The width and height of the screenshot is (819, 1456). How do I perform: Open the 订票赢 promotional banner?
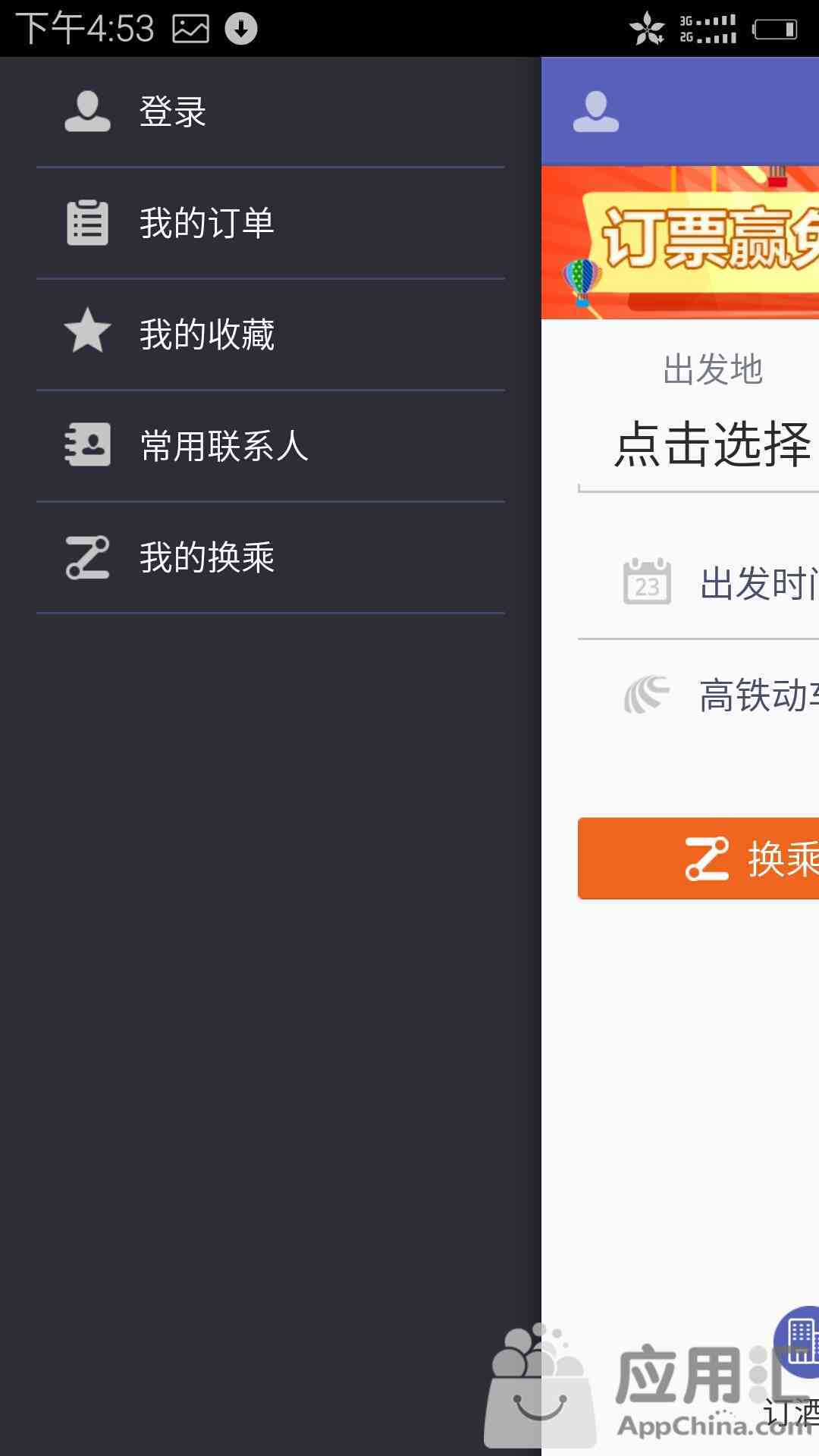pos(680,243)
